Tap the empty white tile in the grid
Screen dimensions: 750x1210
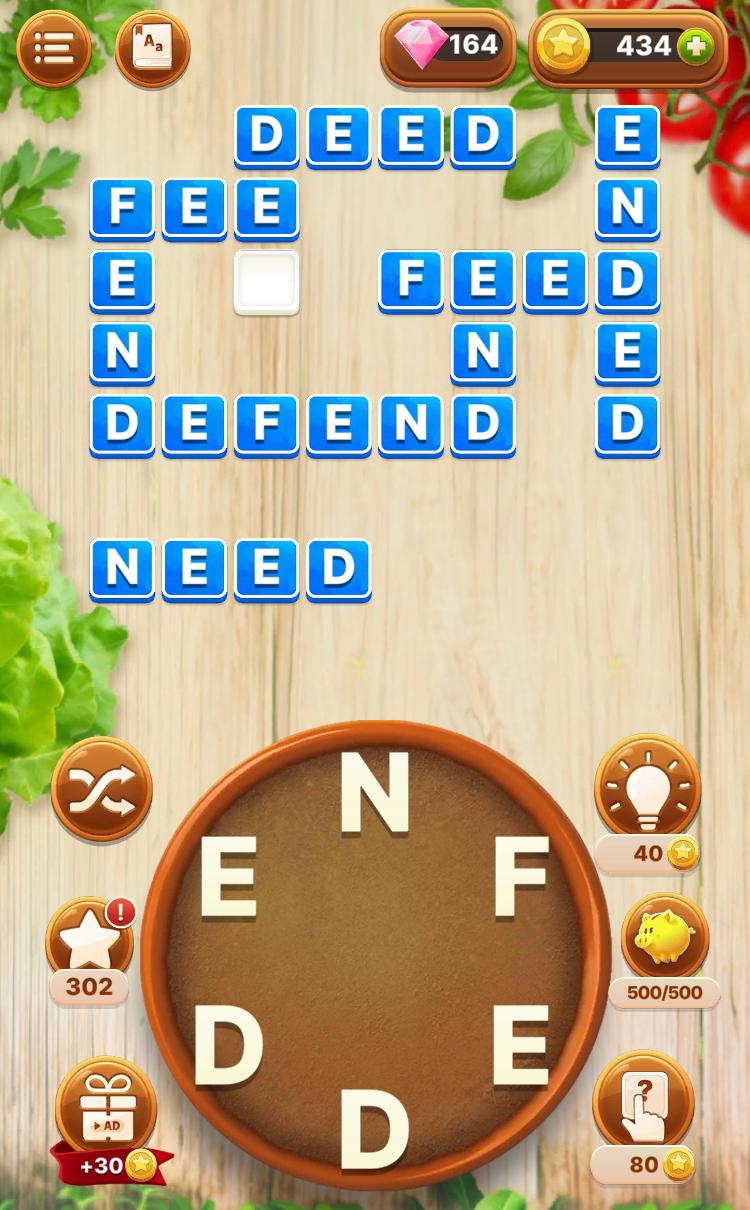[x=266, y=282]
